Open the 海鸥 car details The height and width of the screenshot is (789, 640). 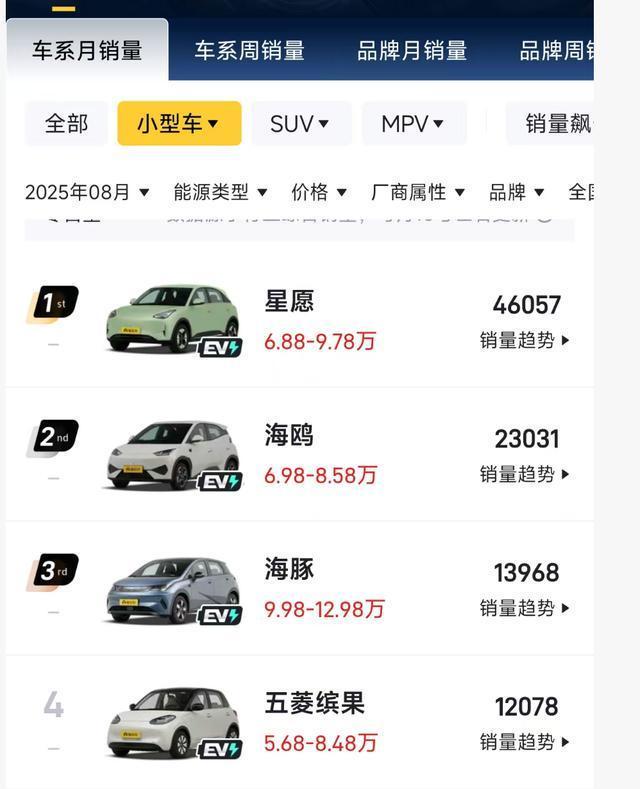click(x=289, y=436)
